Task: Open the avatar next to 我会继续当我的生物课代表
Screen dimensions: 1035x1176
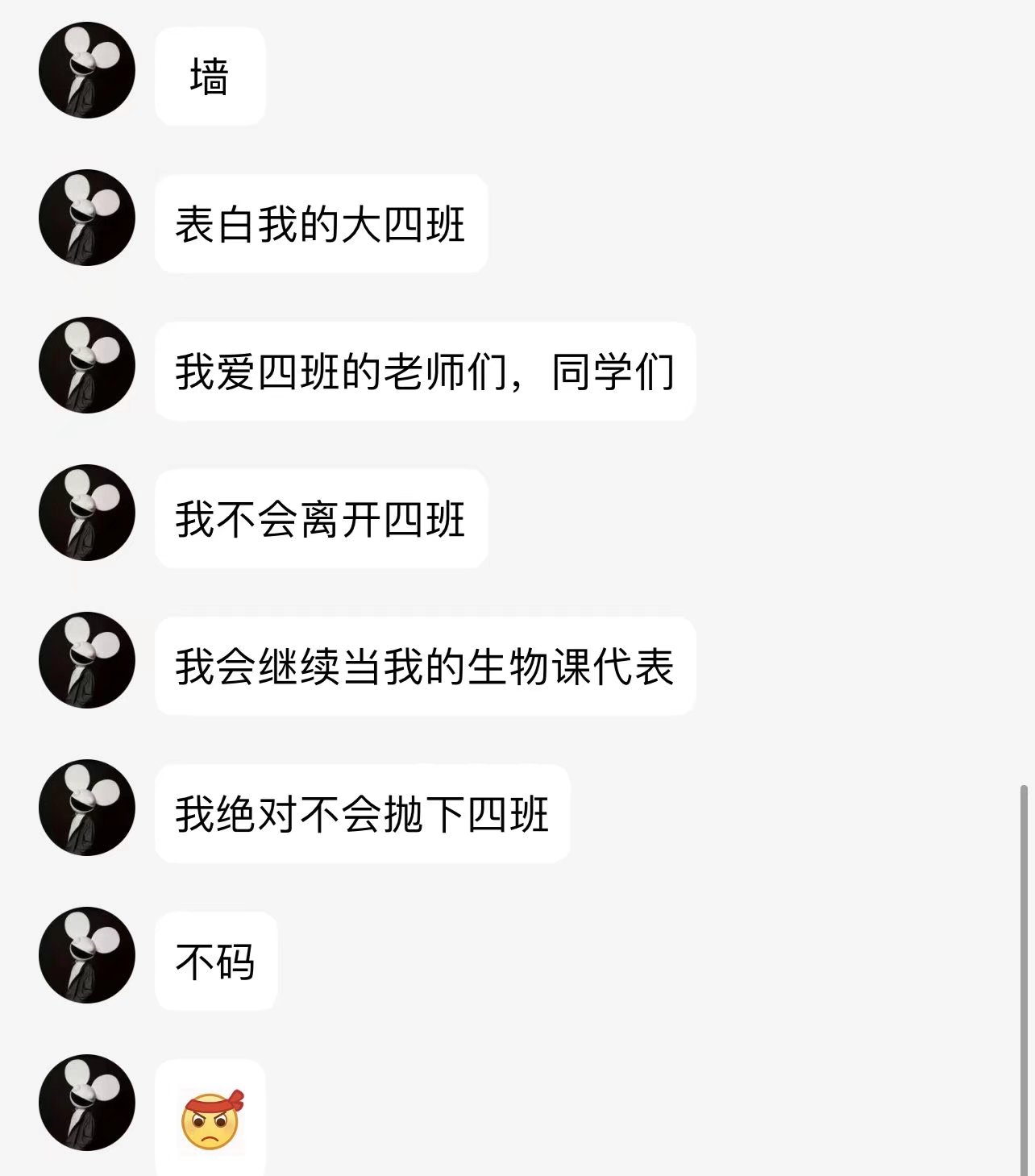Action: coord(87,660)
